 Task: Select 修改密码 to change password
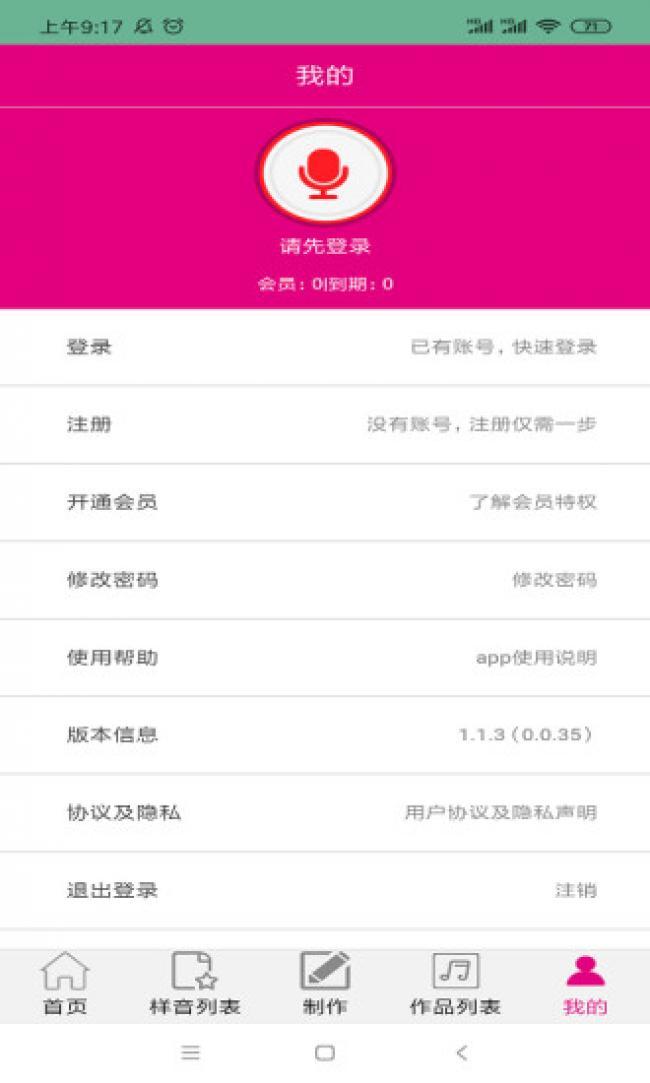coord(324,580)
